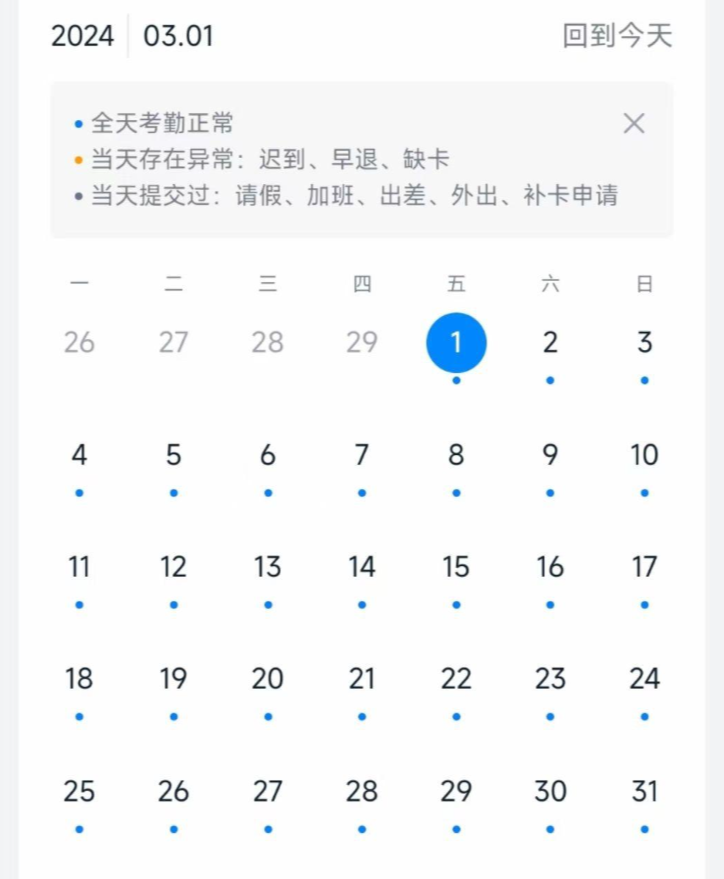Select March 13 on the calendar
Image resolution: width=724 pixels, height=879 pixels.
(x=267, y=568)
